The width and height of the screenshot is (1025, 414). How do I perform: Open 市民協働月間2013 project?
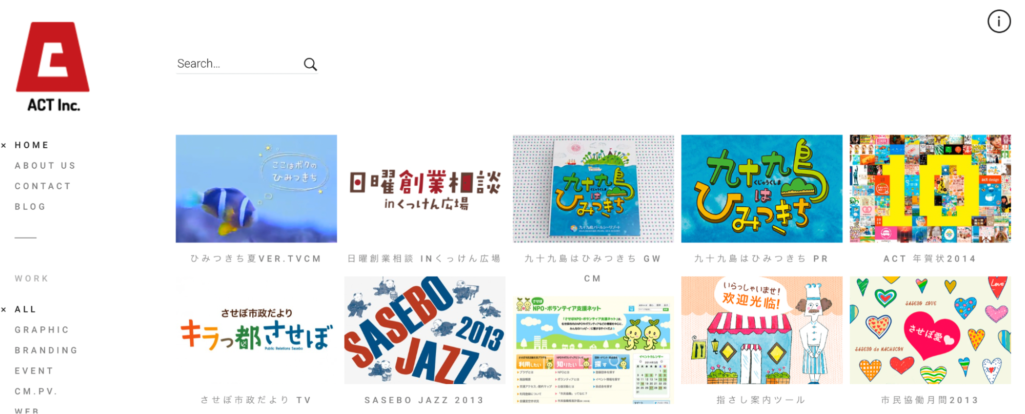(x=929, y=331)
